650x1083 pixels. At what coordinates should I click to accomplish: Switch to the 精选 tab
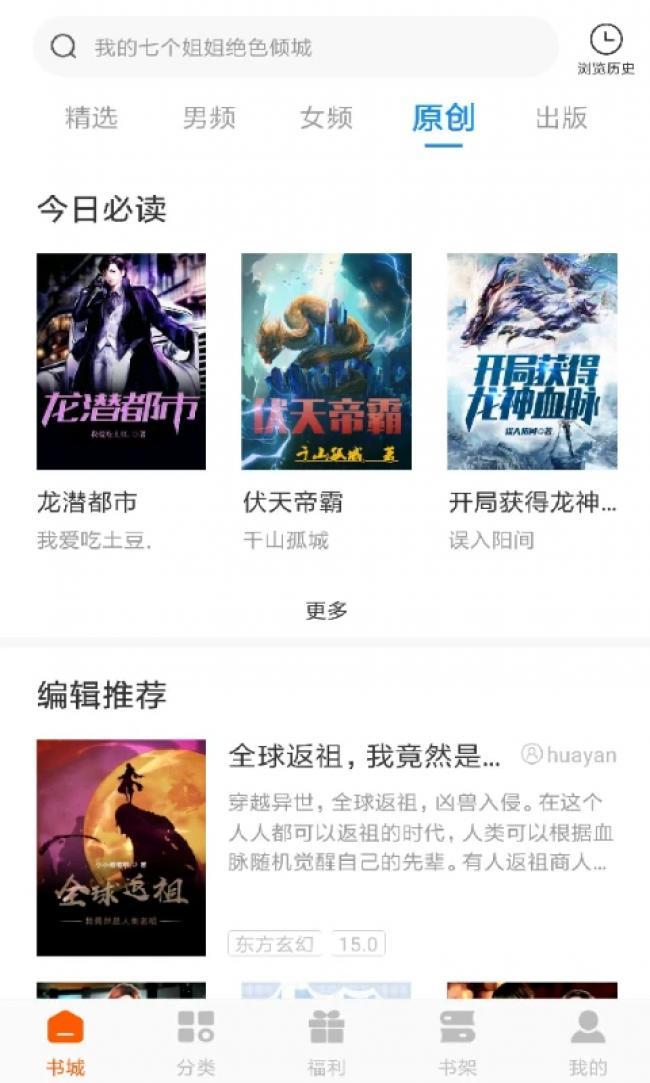click(91, 118)
